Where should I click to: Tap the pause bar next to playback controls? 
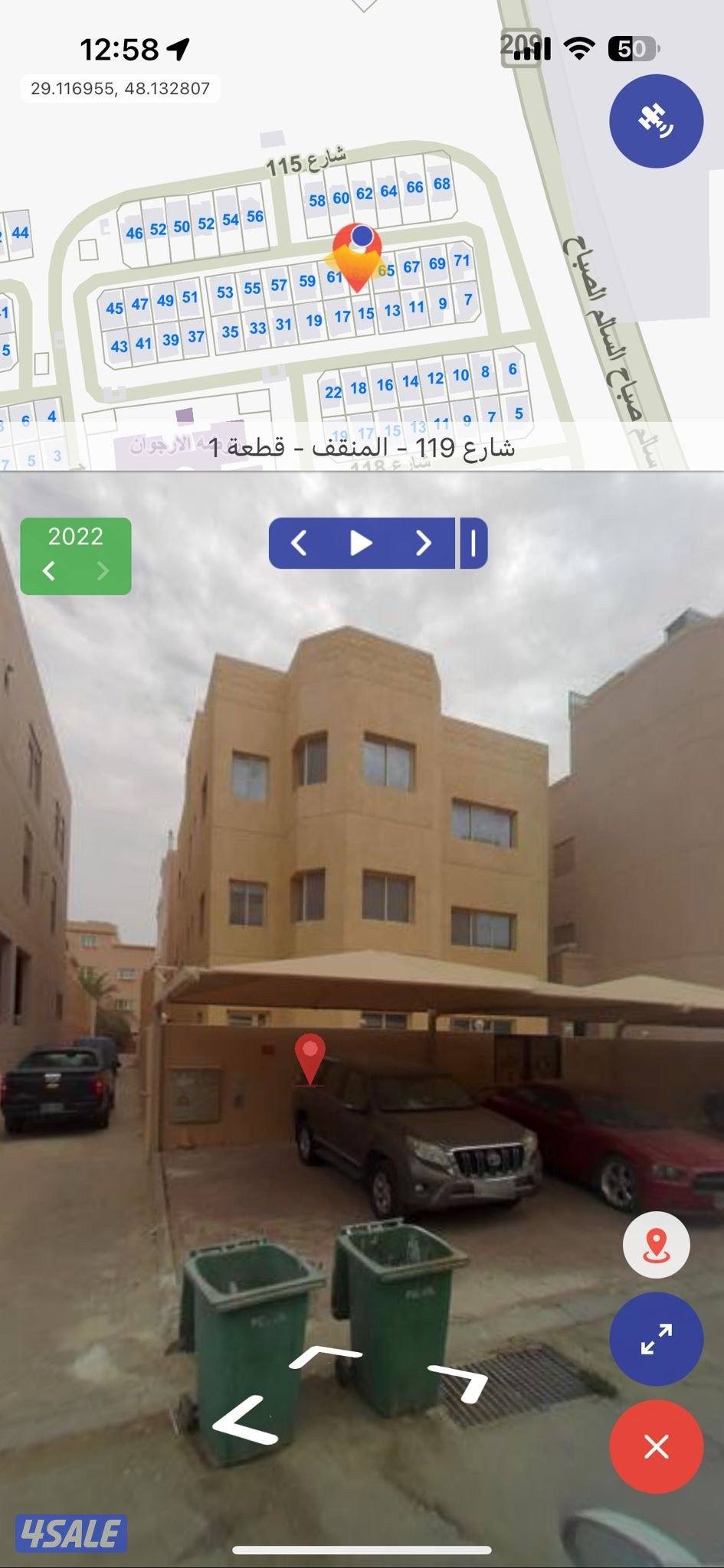click(x=474, y=544)
